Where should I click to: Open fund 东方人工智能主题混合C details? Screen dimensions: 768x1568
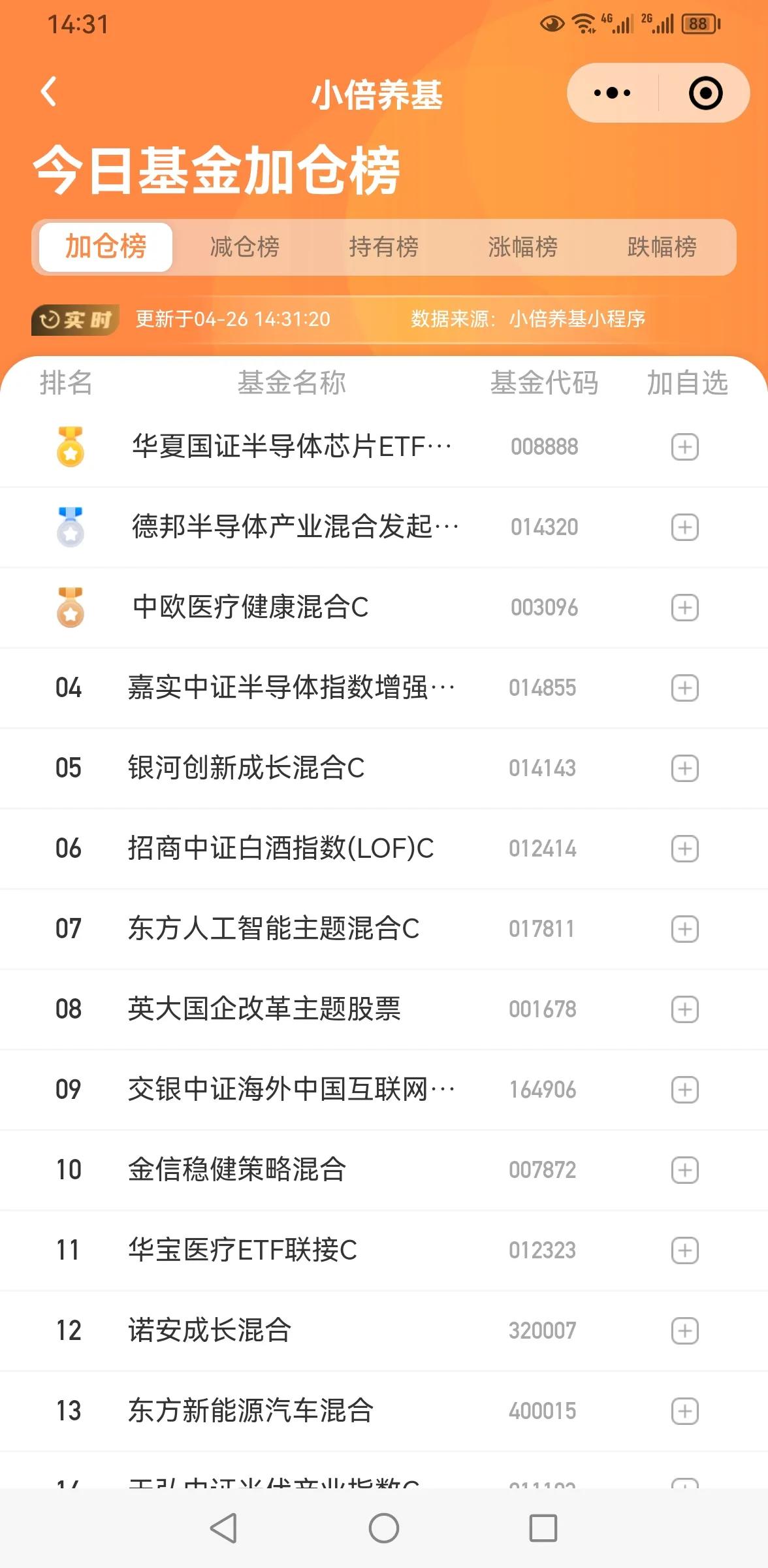tap(274, 928)
